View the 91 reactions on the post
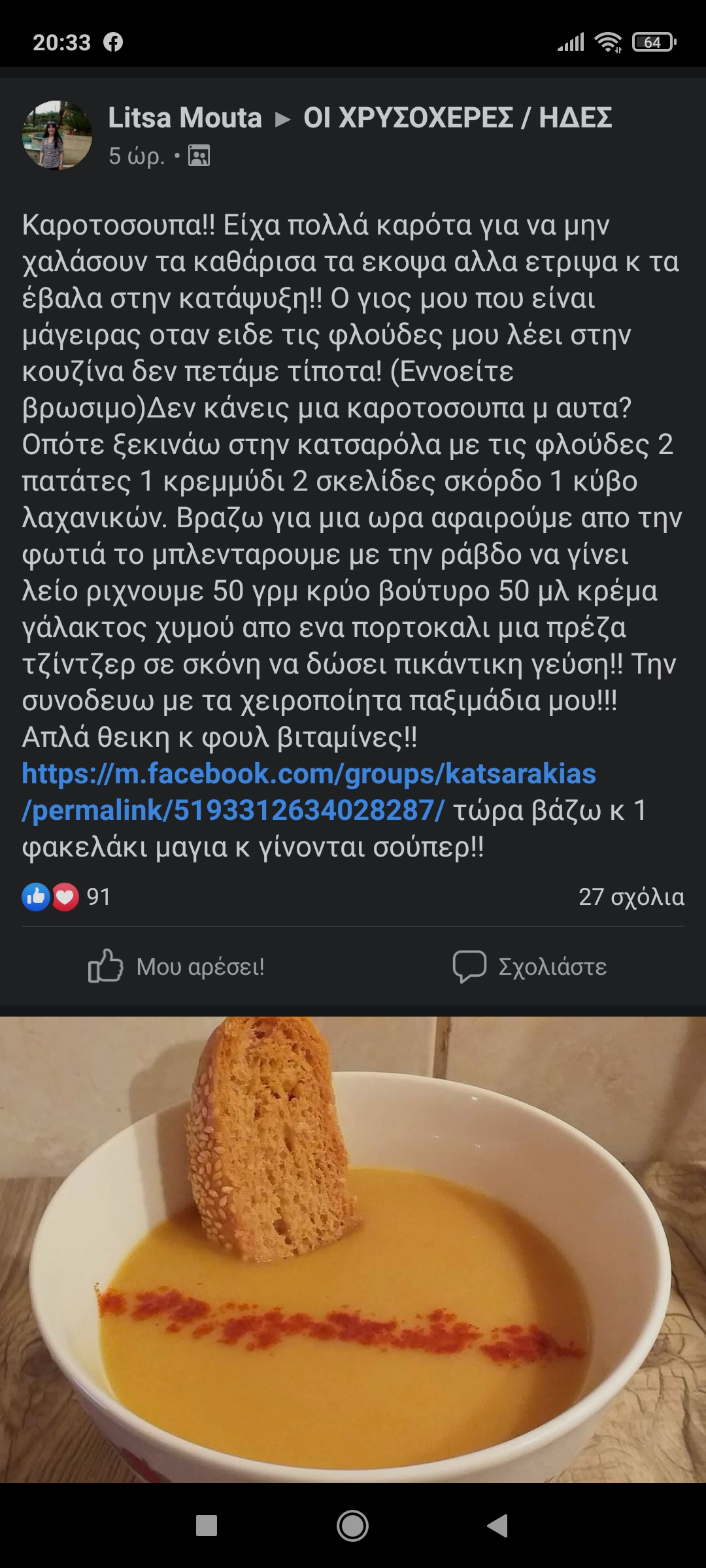706x1568 pixels. [67, 896]
